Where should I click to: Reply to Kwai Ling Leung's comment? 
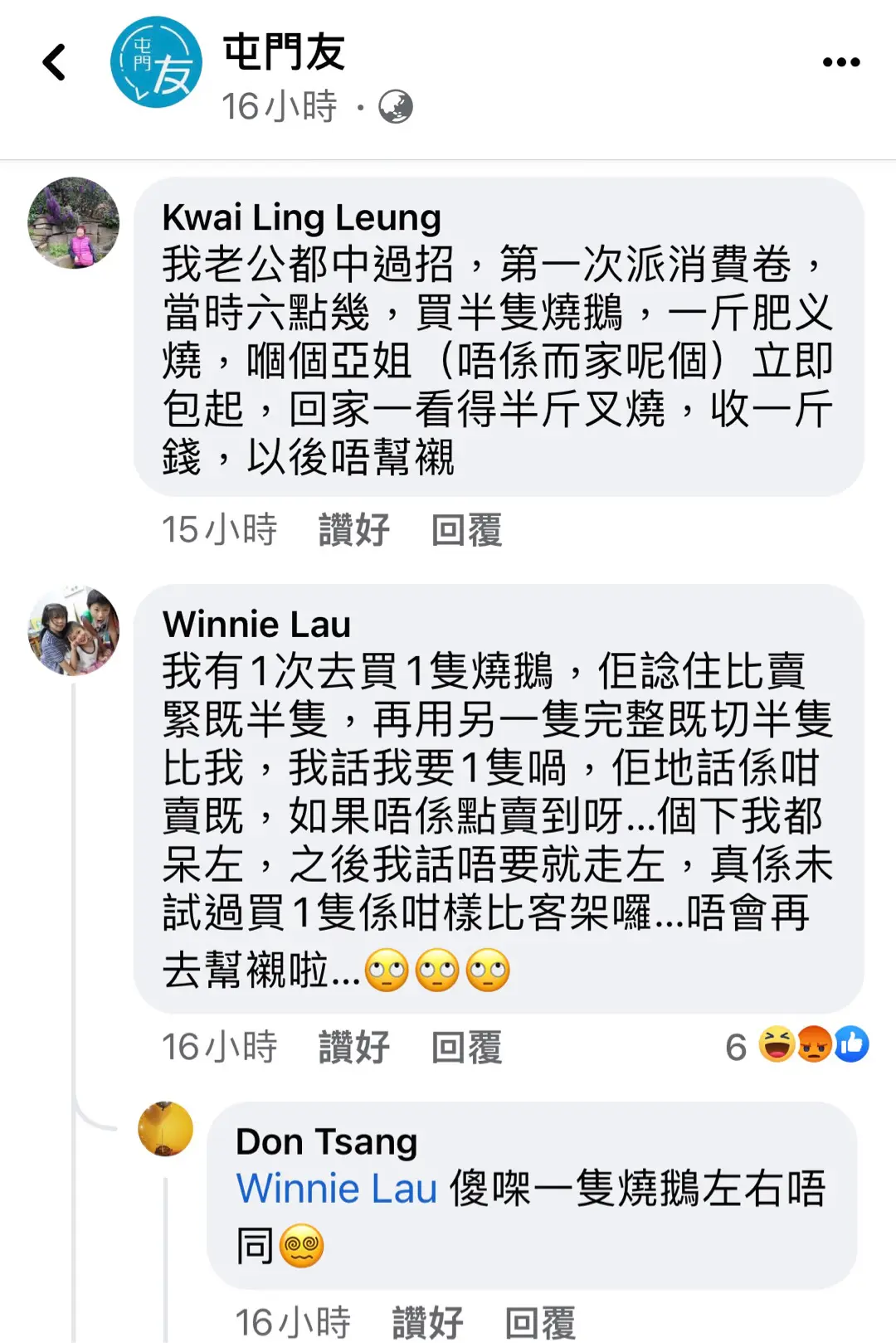(x=466, y=530)
